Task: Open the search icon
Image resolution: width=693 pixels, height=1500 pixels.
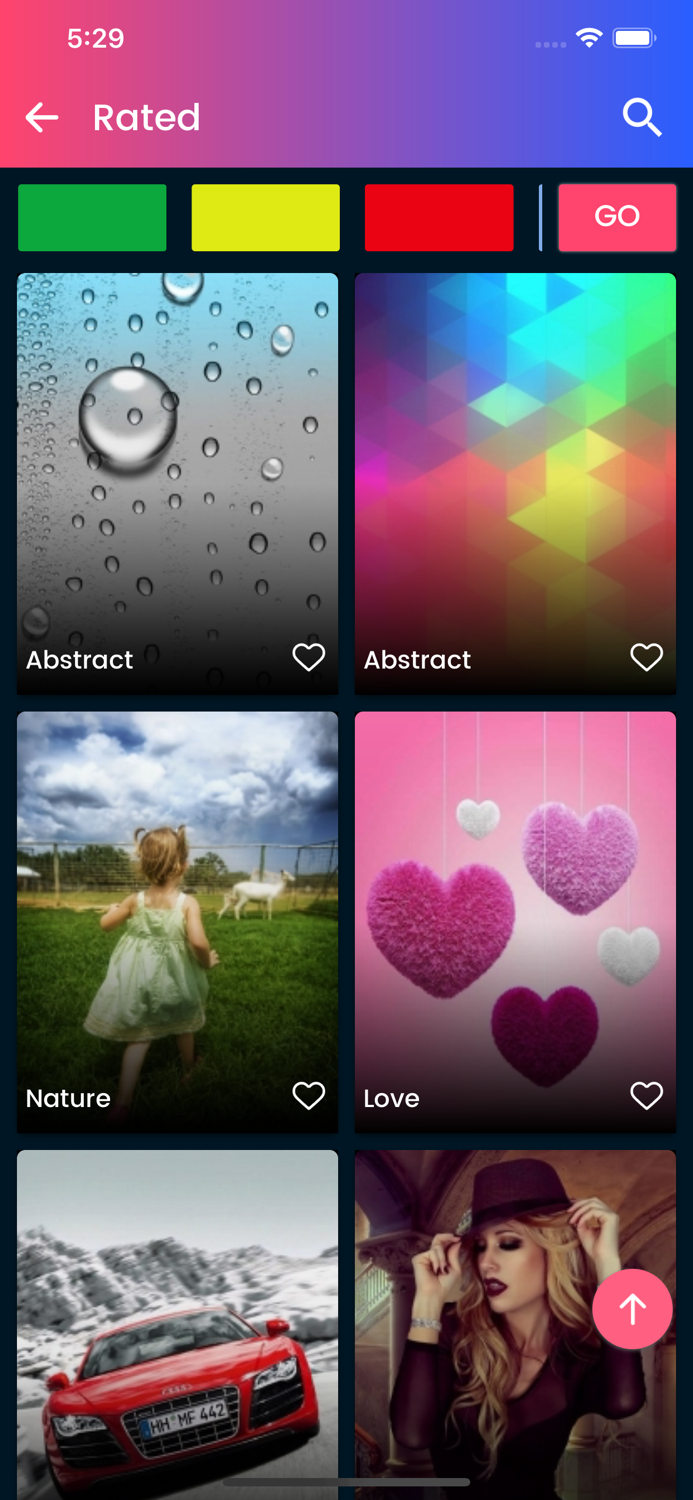Action: coord(641,118)
